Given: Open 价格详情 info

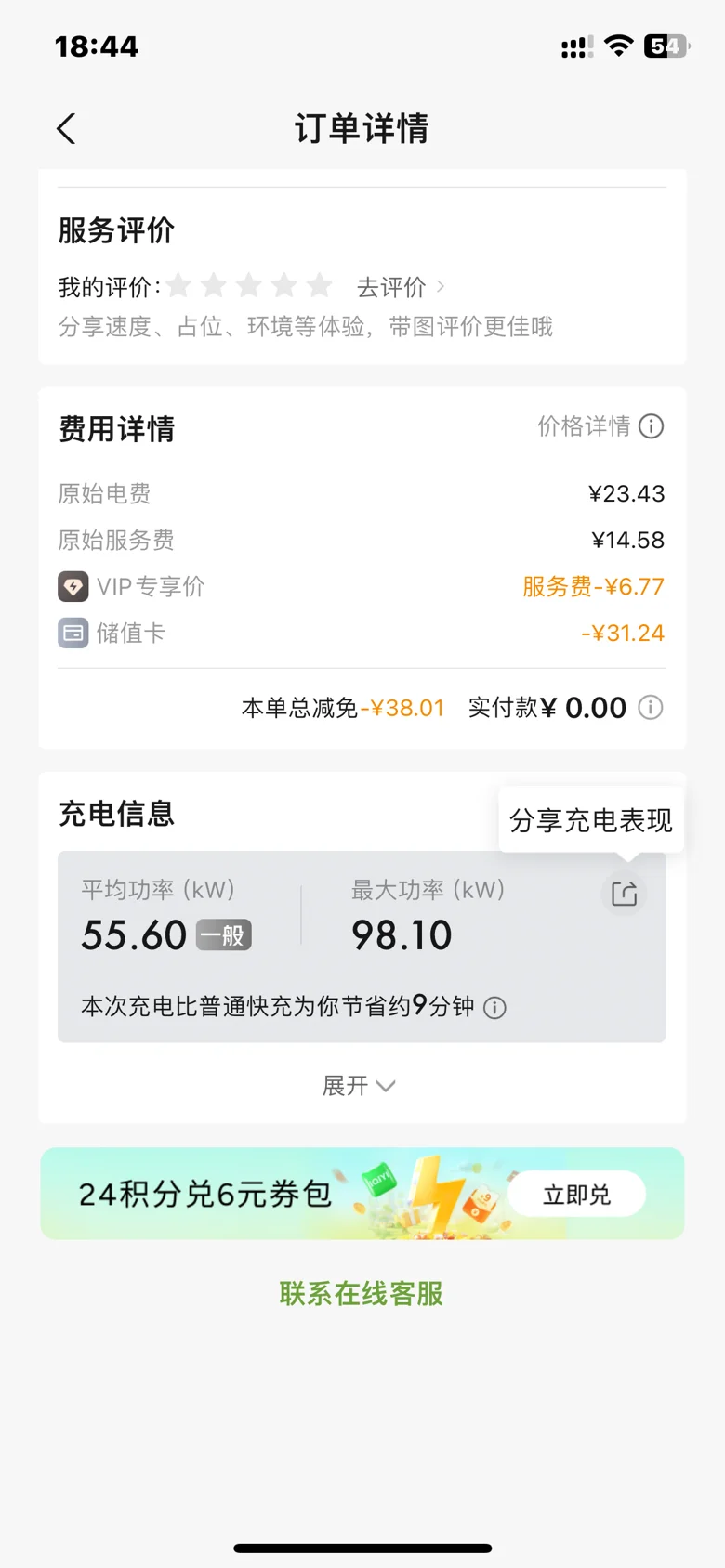Looking at the screenshot, I should pos(600,426).
